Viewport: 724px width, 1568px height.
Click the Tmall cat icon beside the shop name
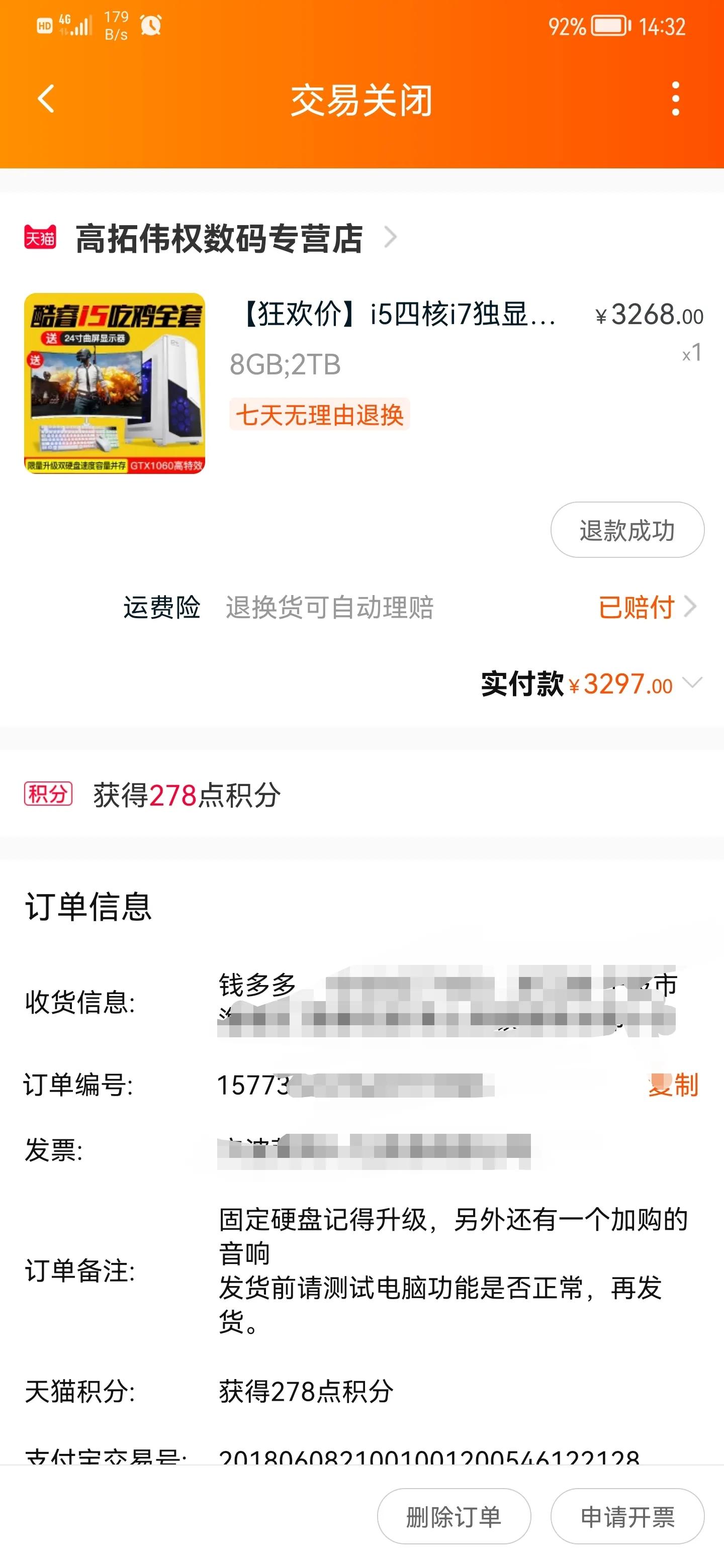click(x=40, y=237)
